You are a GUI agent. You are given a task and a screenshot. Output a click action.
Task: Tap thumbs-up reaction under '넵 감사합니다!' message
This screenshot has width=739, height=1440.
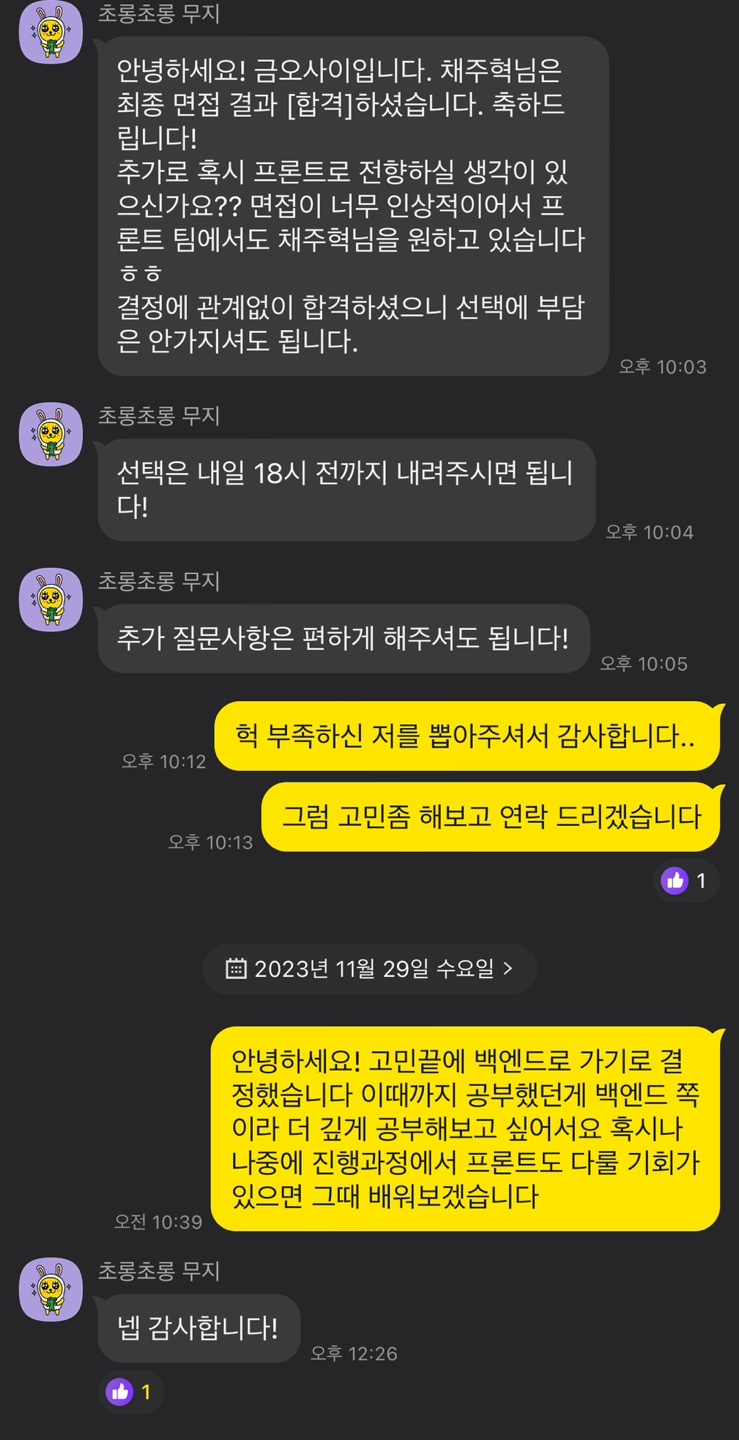coord(132,1391)
